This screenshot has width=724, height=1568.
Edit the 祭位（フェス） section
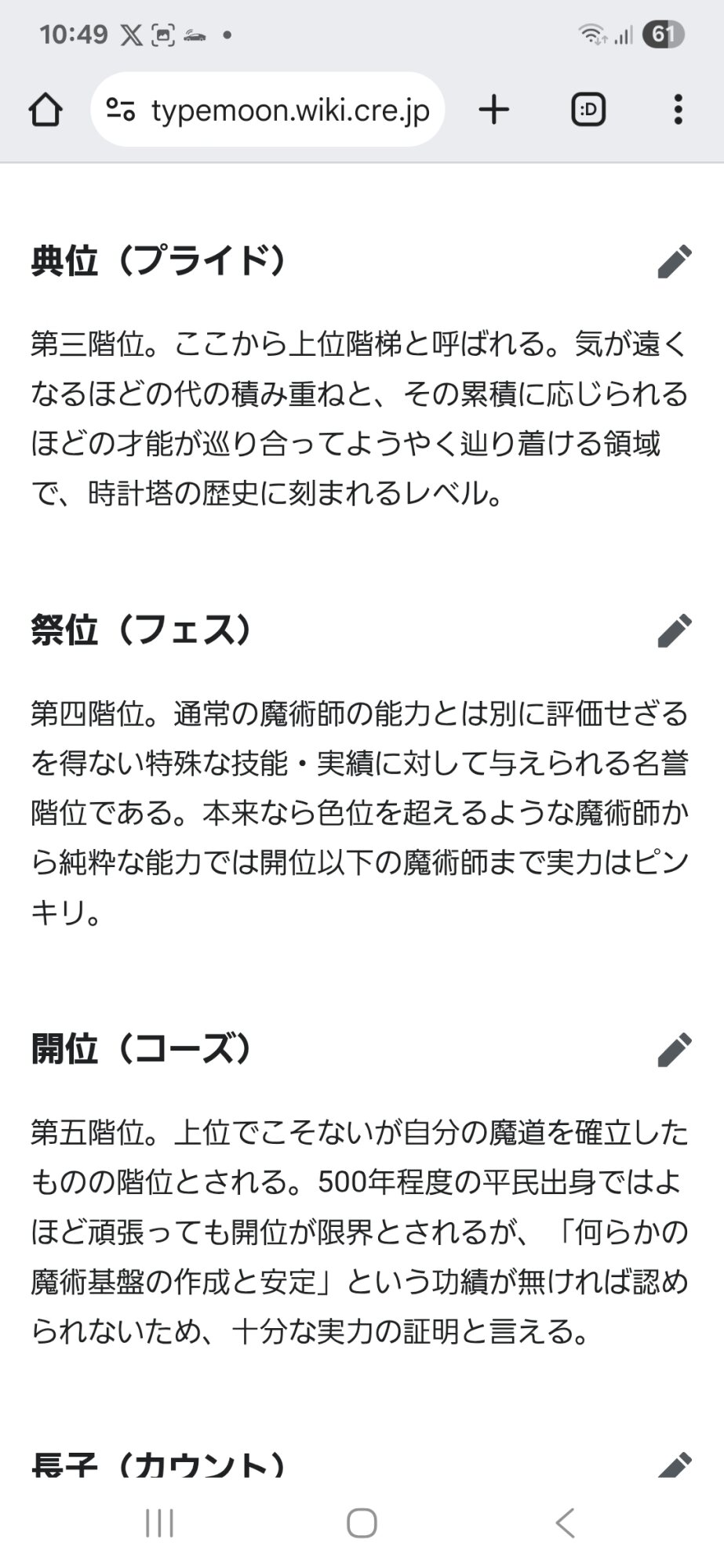pos(675,631)
